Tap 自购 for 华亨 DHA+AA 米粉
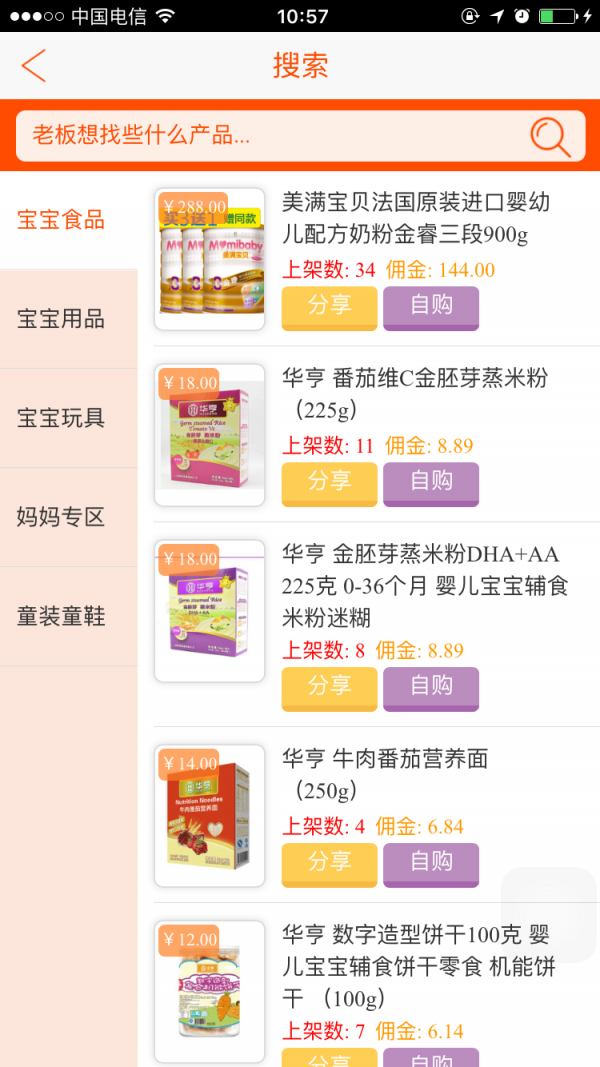Viewport: 600px width, 1067px height. tap(431, 688)
